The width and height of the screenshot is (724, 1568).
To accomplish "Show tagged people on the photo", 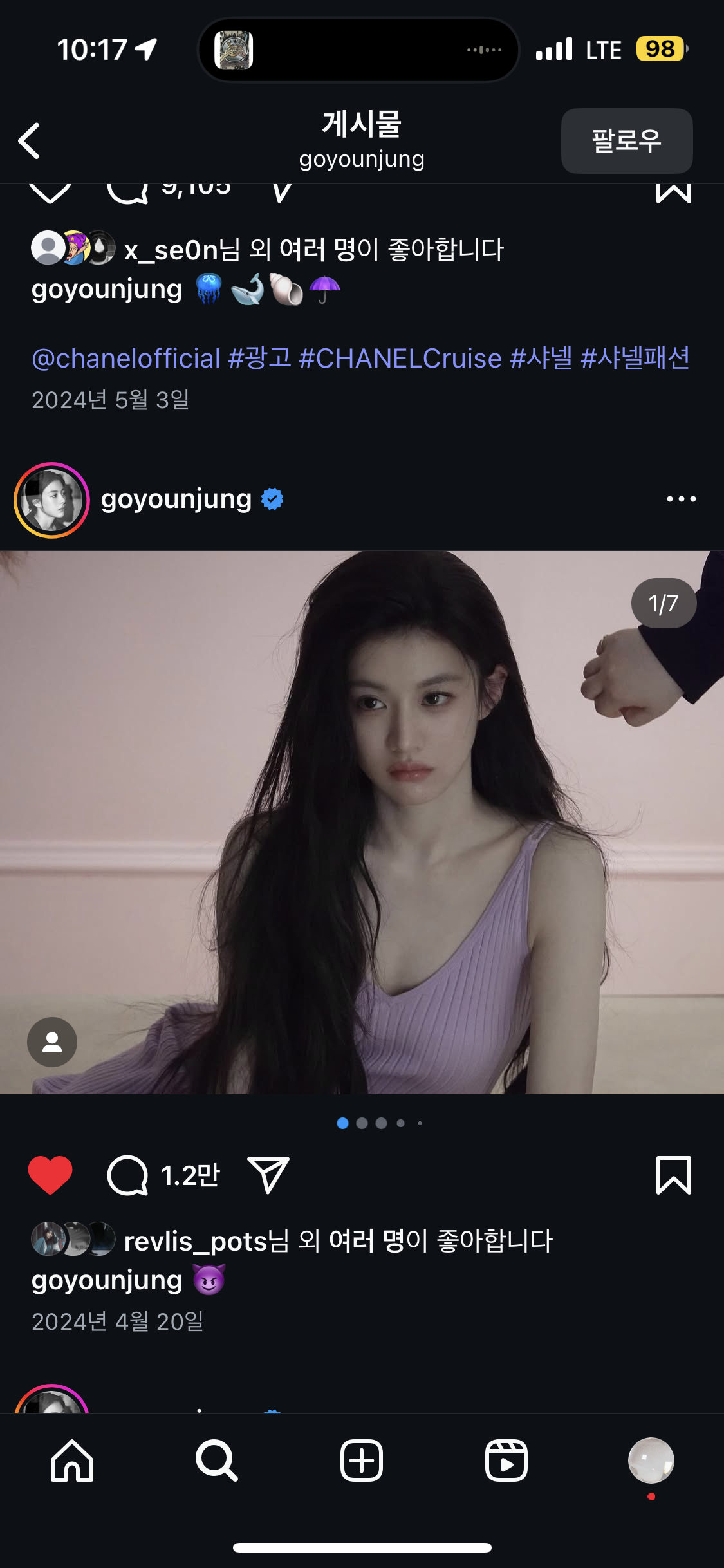I will tap(52, 1042).
